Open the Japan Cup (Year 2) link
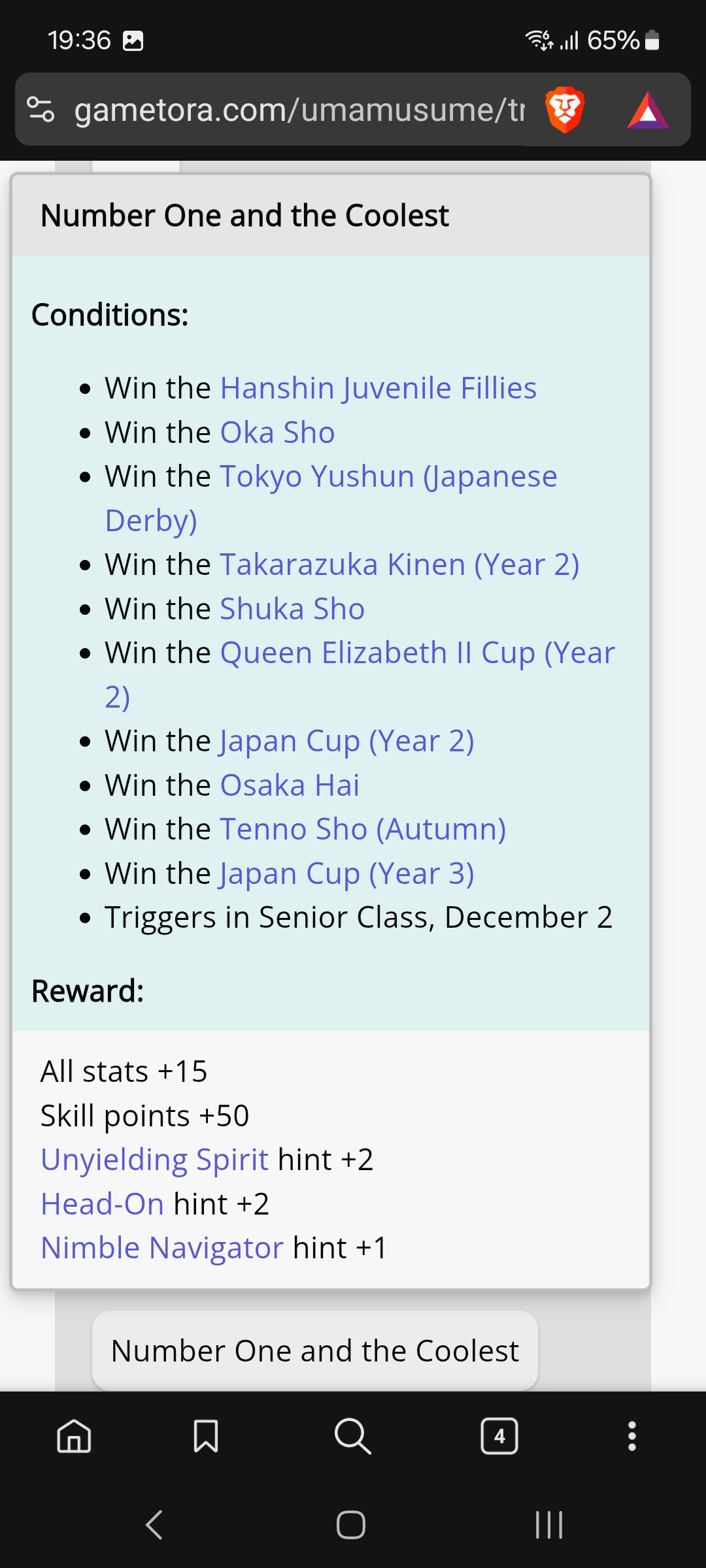The width and height of the screenshot is (706, 1568). click(347, 742)
